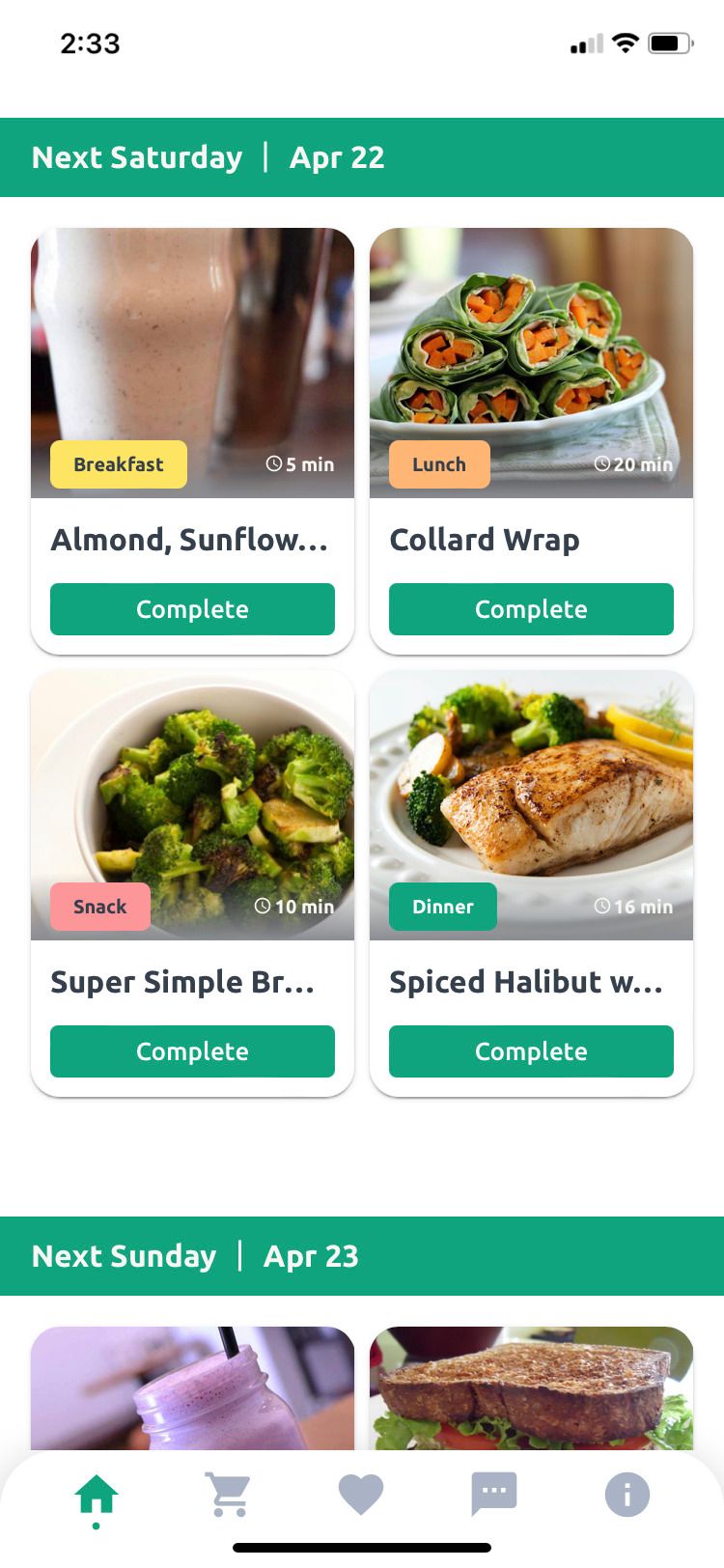Open the Collard Wrap lunch card
The image size is (724, 1568).
[531, 363]
